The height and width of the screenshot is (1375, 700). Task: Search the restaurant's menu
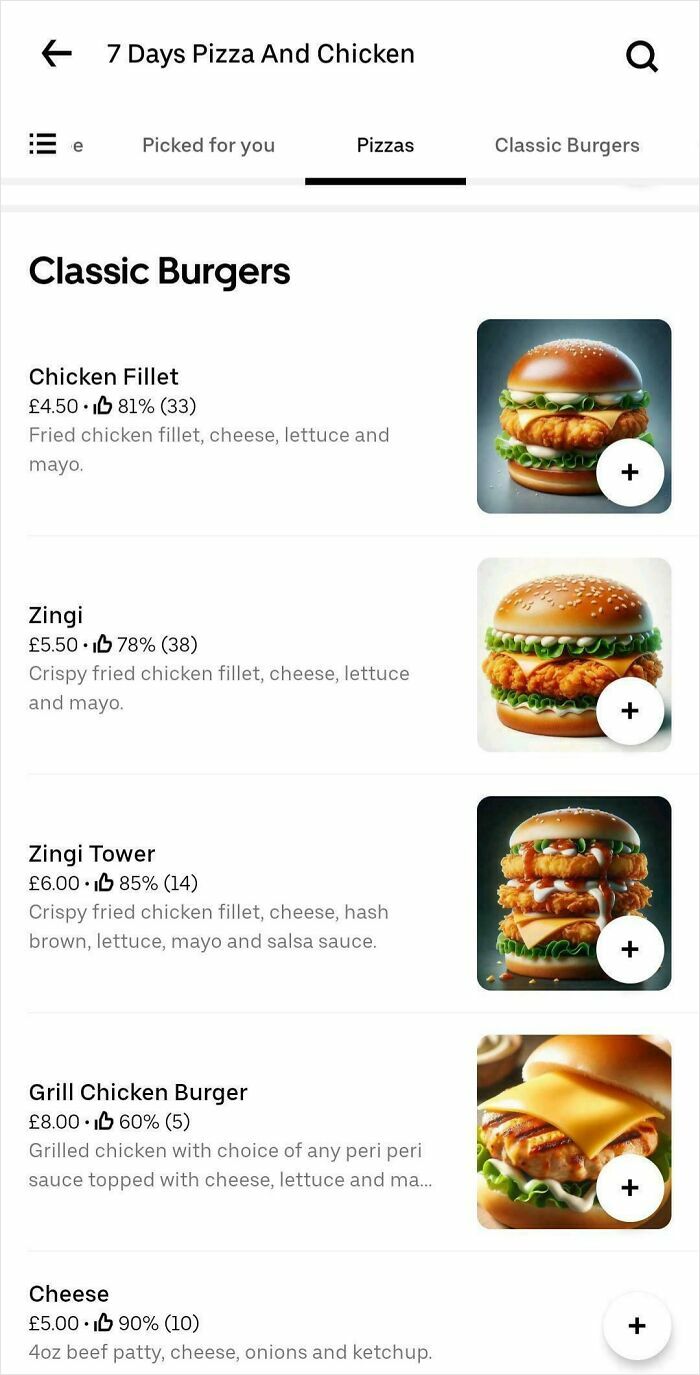(641, 56)
